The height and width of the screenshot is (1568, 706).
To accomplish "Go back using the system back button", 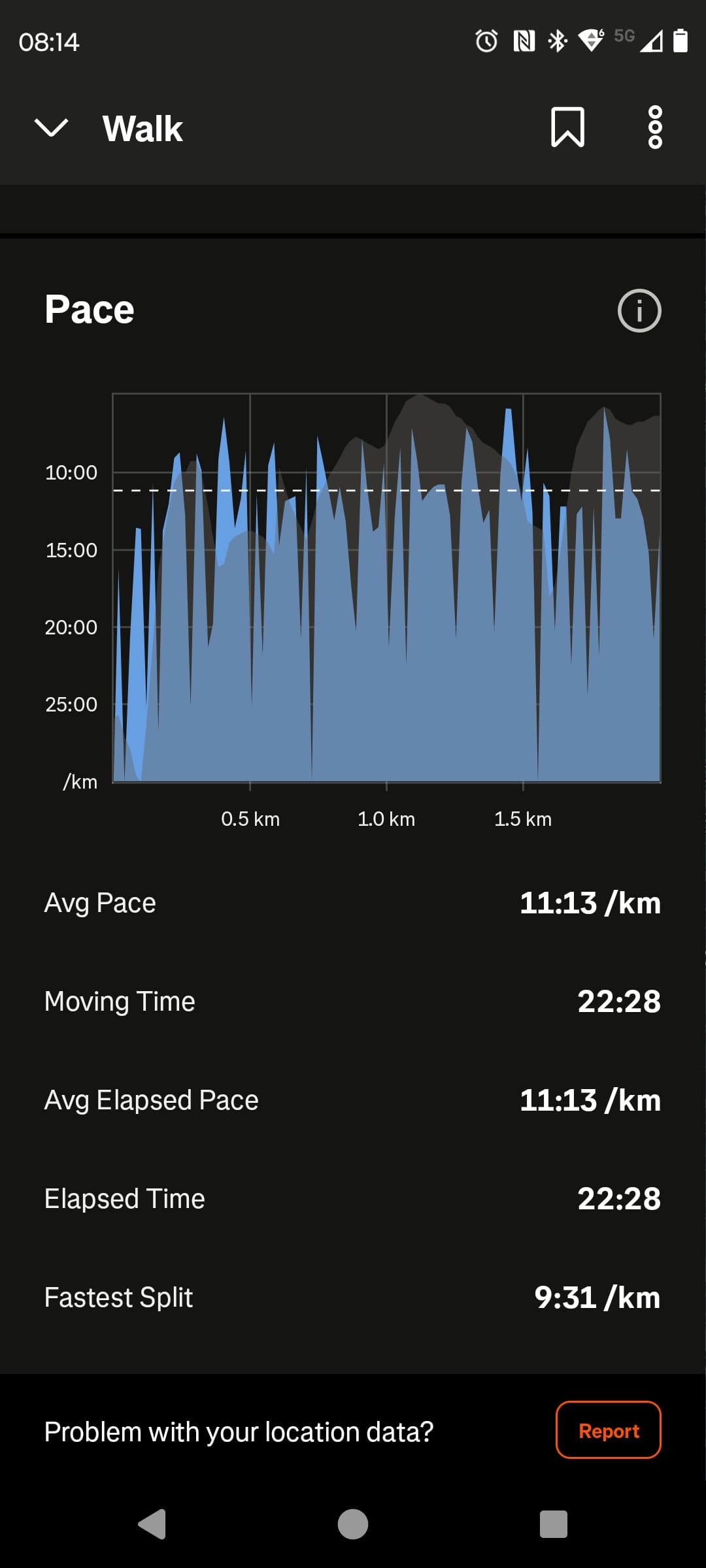I will 152,1524.
